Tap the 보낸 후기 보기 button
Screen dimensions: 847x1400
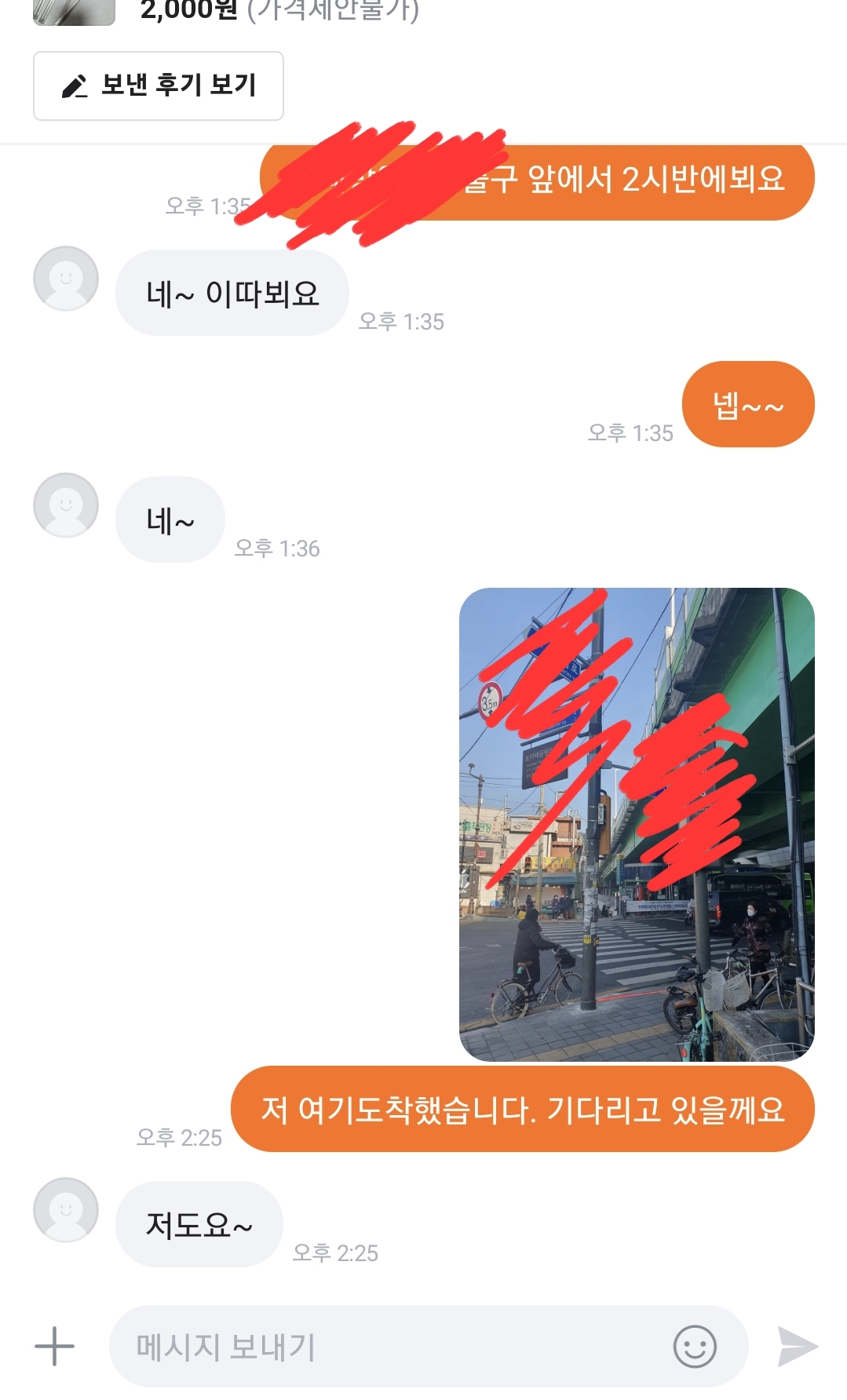click(158, 86)
